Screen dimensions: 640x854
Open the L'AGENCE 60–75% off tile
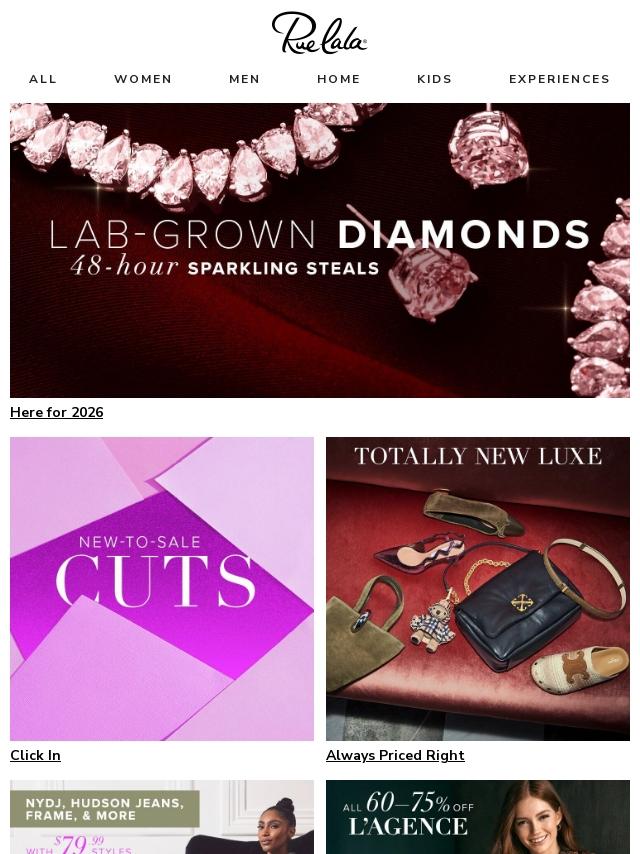click(x=478, y=818)
